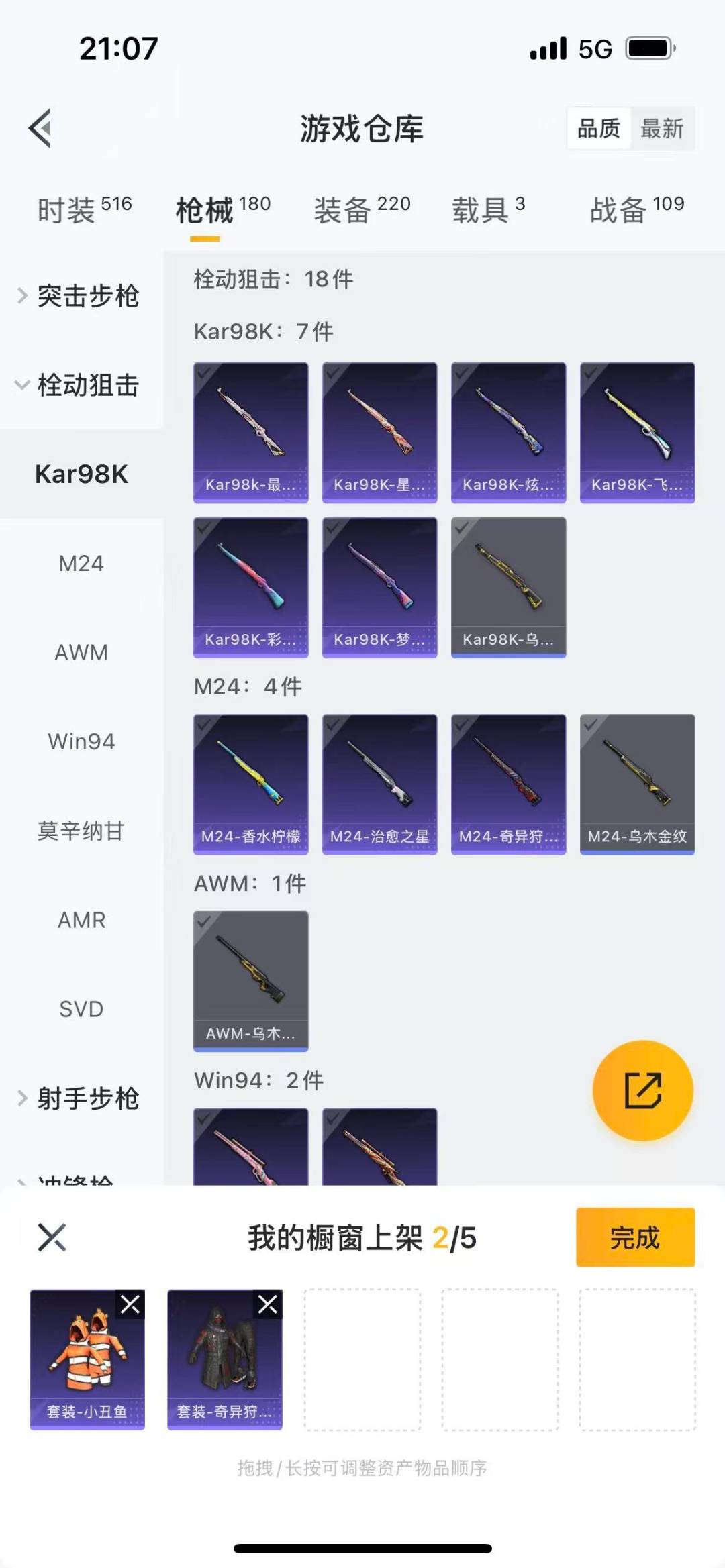Choose the M24-治愈之星 weapon tile
This screenshot has height=1568, width=725.
click(380, 784)
